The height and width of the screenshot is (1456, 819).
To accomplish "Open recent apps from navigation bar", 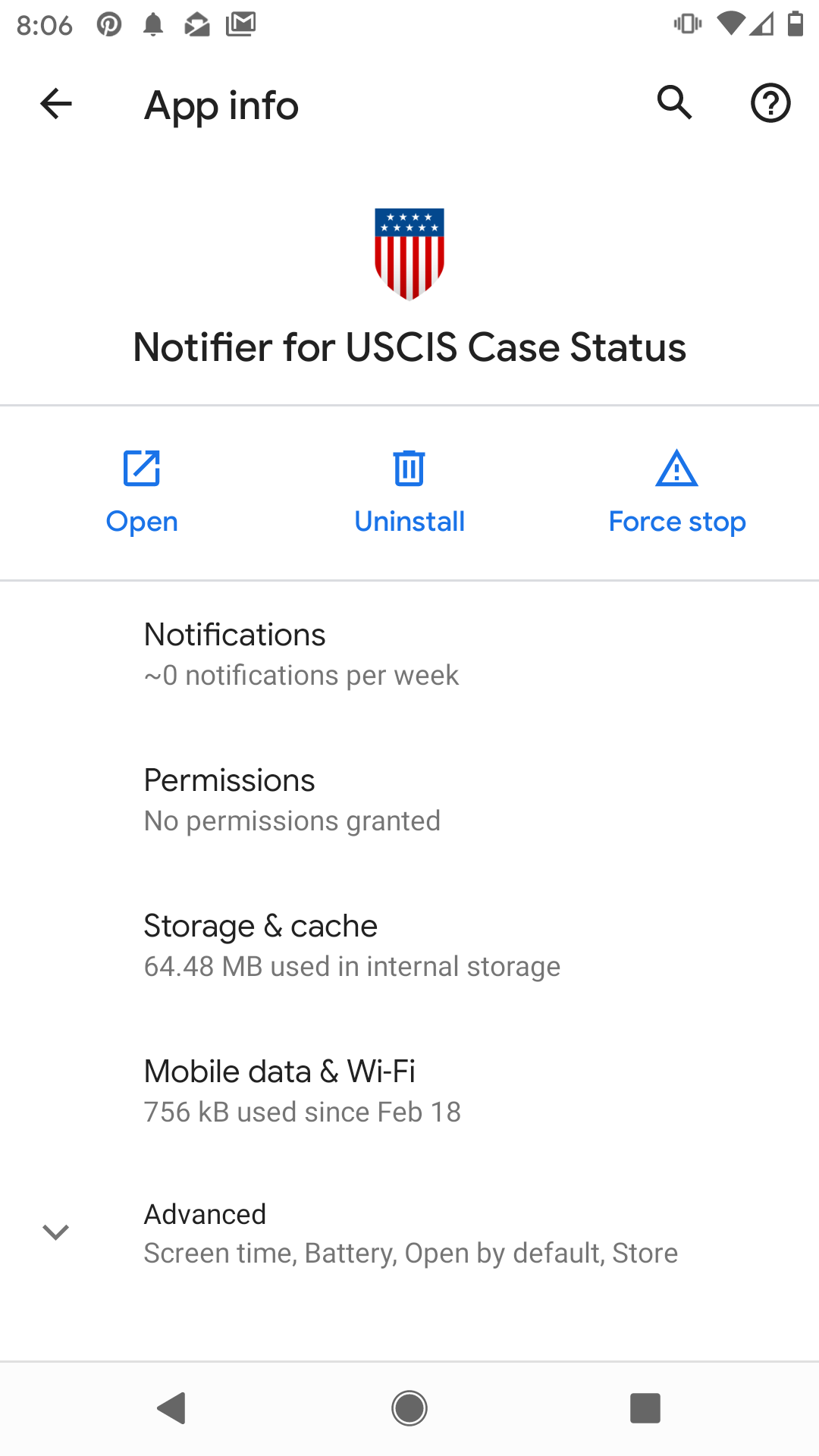I will 645,1409.
